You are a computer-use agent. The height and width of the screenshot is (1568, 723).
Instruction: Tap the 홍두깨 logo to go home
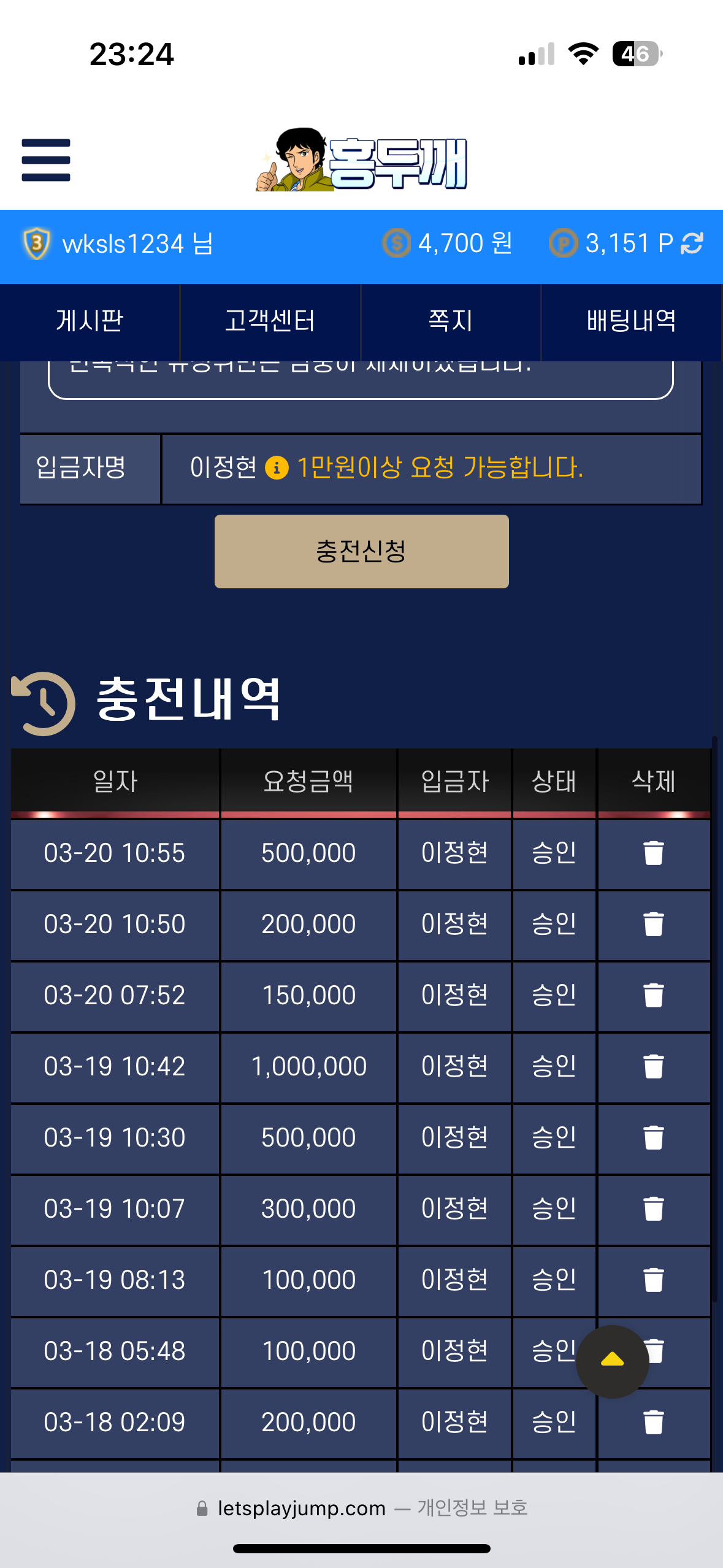[x=362, y=159]
